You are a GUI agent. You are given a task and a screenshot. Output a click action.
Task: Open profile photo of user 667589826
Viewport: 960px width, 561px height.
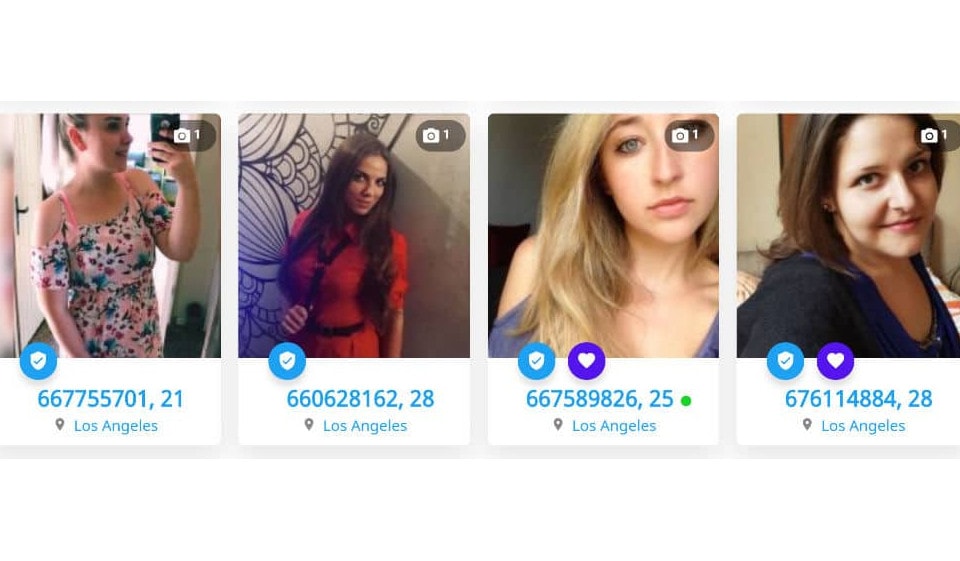coord(603,235)
